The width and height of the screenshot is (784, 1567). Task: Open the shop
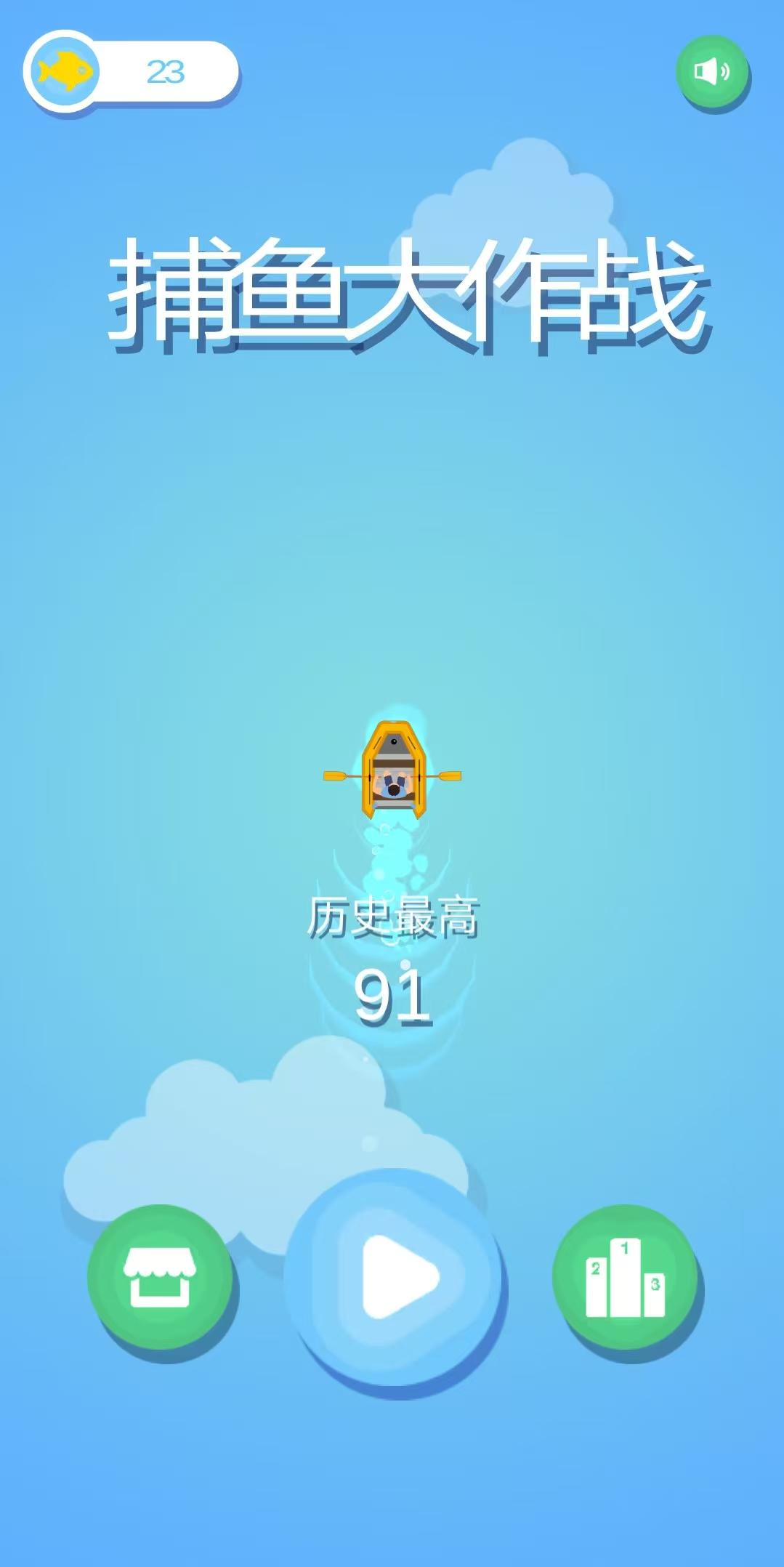[x=160, y=1277]
